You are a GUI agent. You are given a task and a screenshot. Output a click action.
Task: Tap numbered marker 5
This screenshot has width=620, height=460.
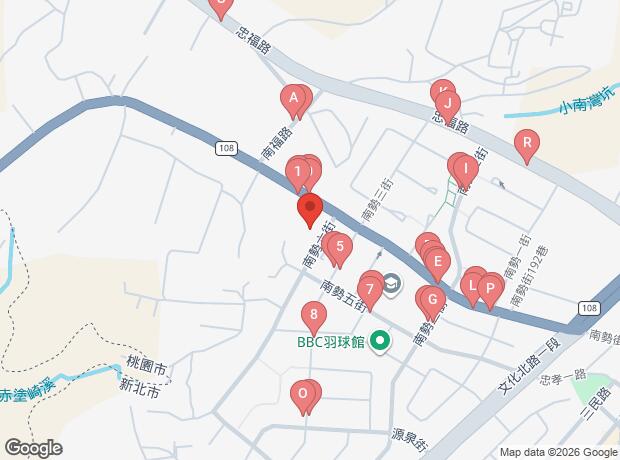(340, 251)
